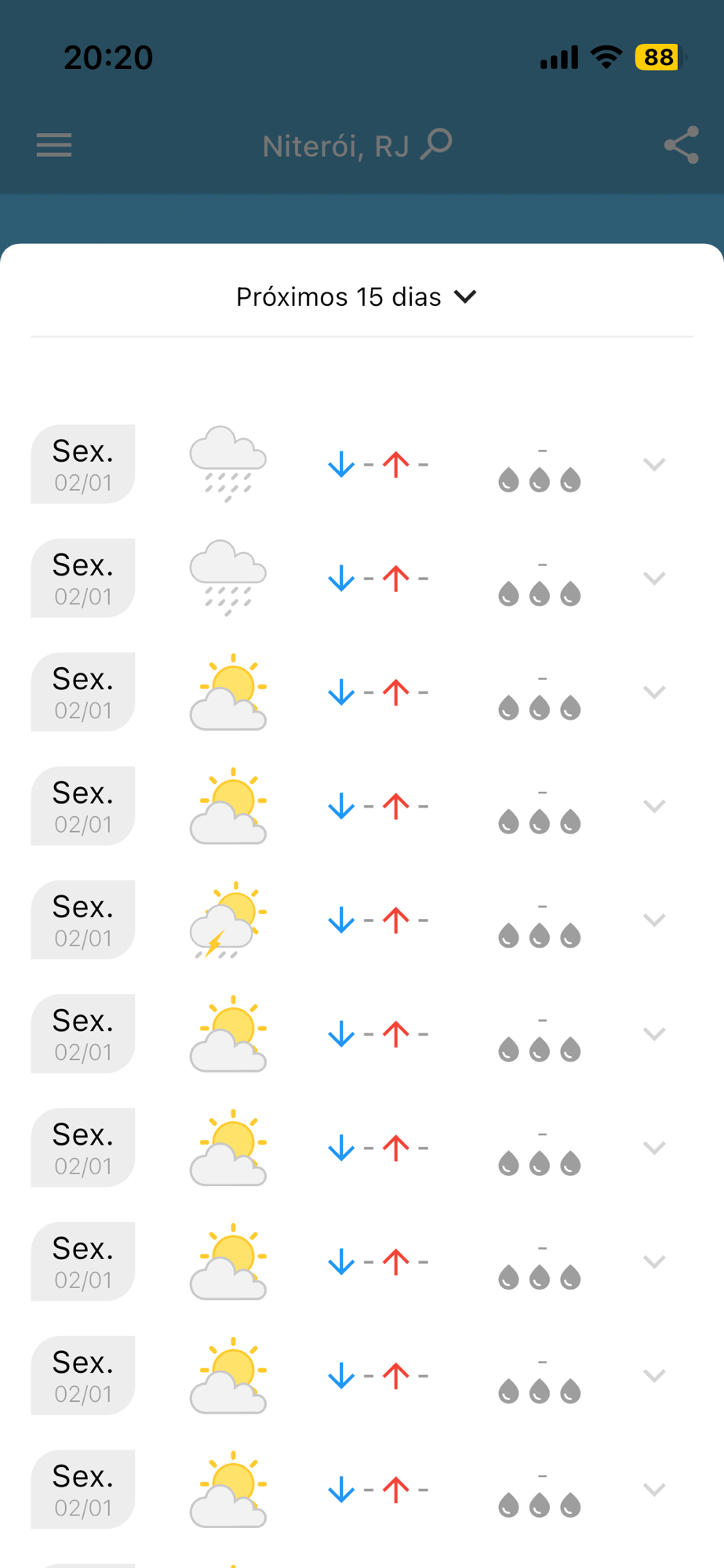Screen dimensions: 724x1568
Task: Open the Próximos 15 dias dropdown
Action: [357, 297]
